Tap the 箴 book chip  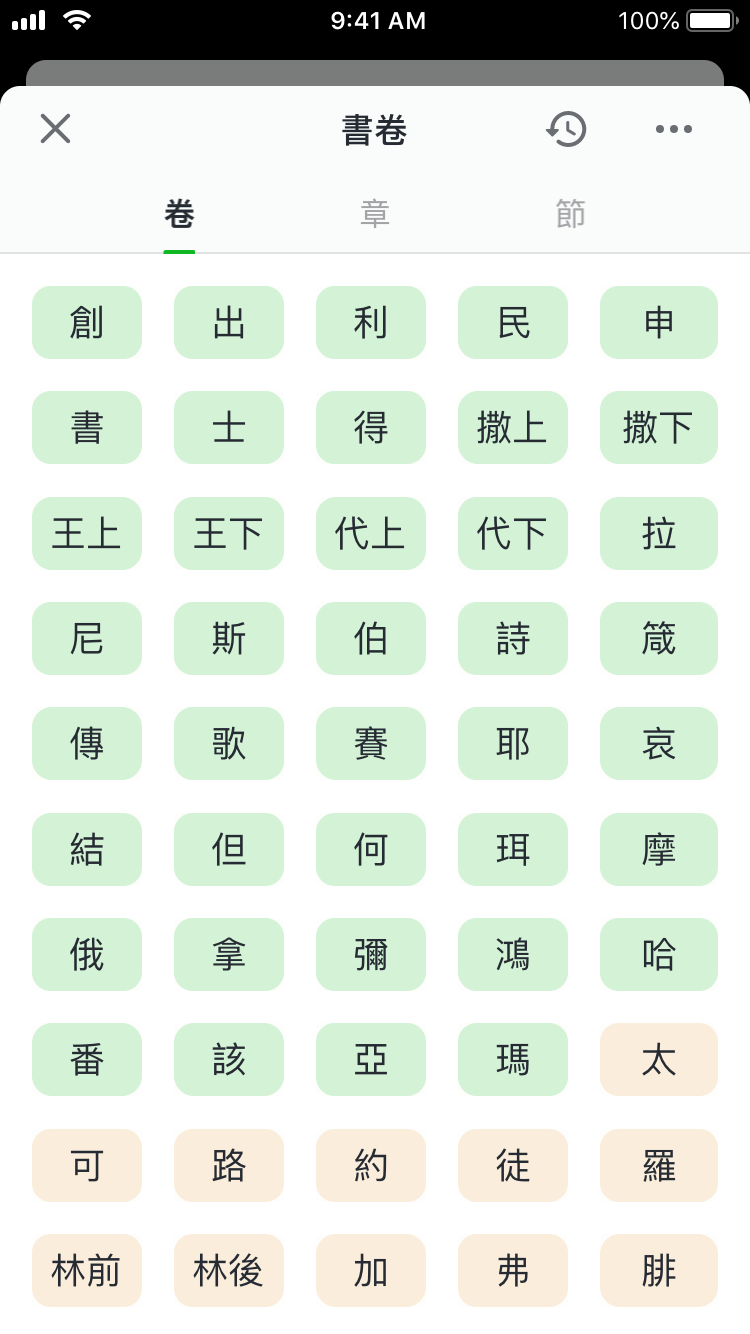(659, 639)
